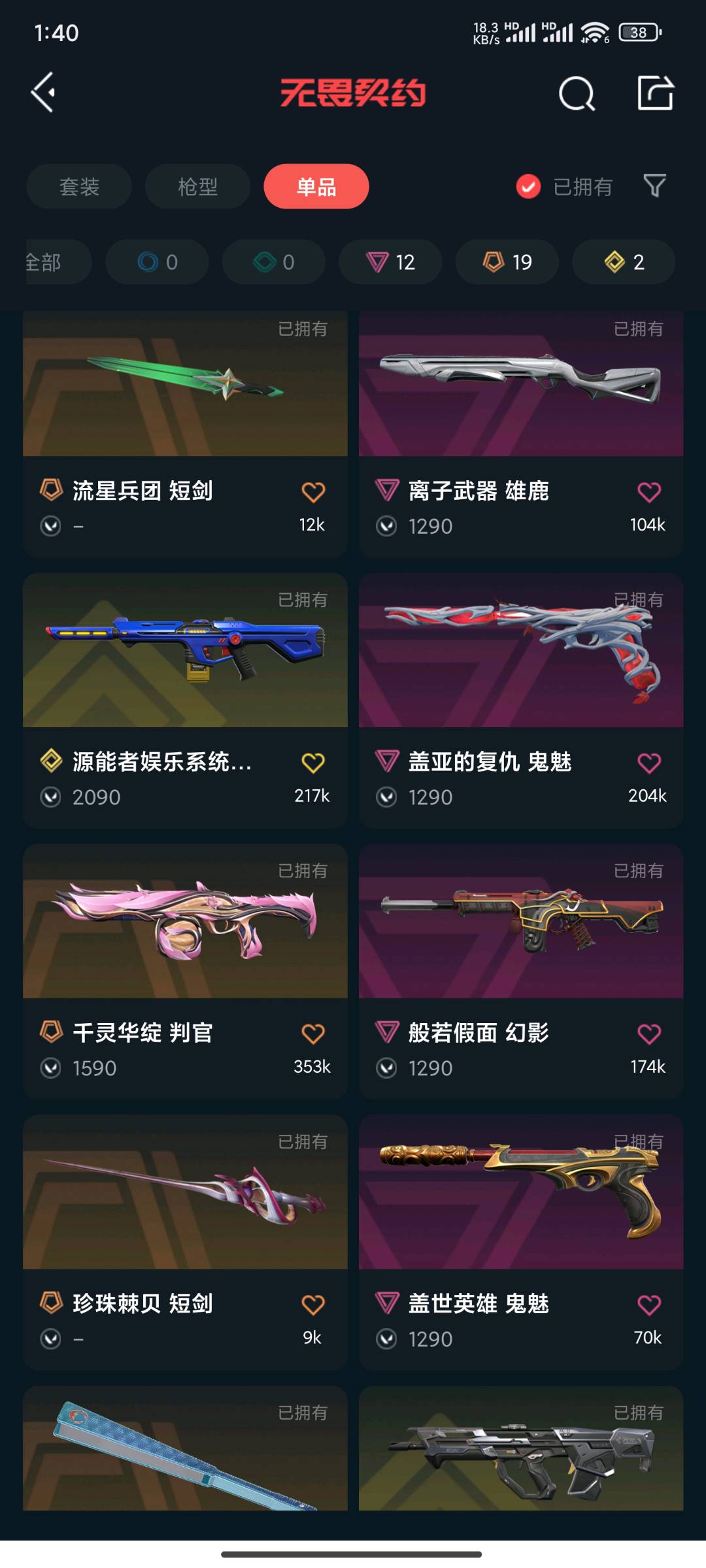
Task: Switch to the 套装 tab
Action: (79, 187)
